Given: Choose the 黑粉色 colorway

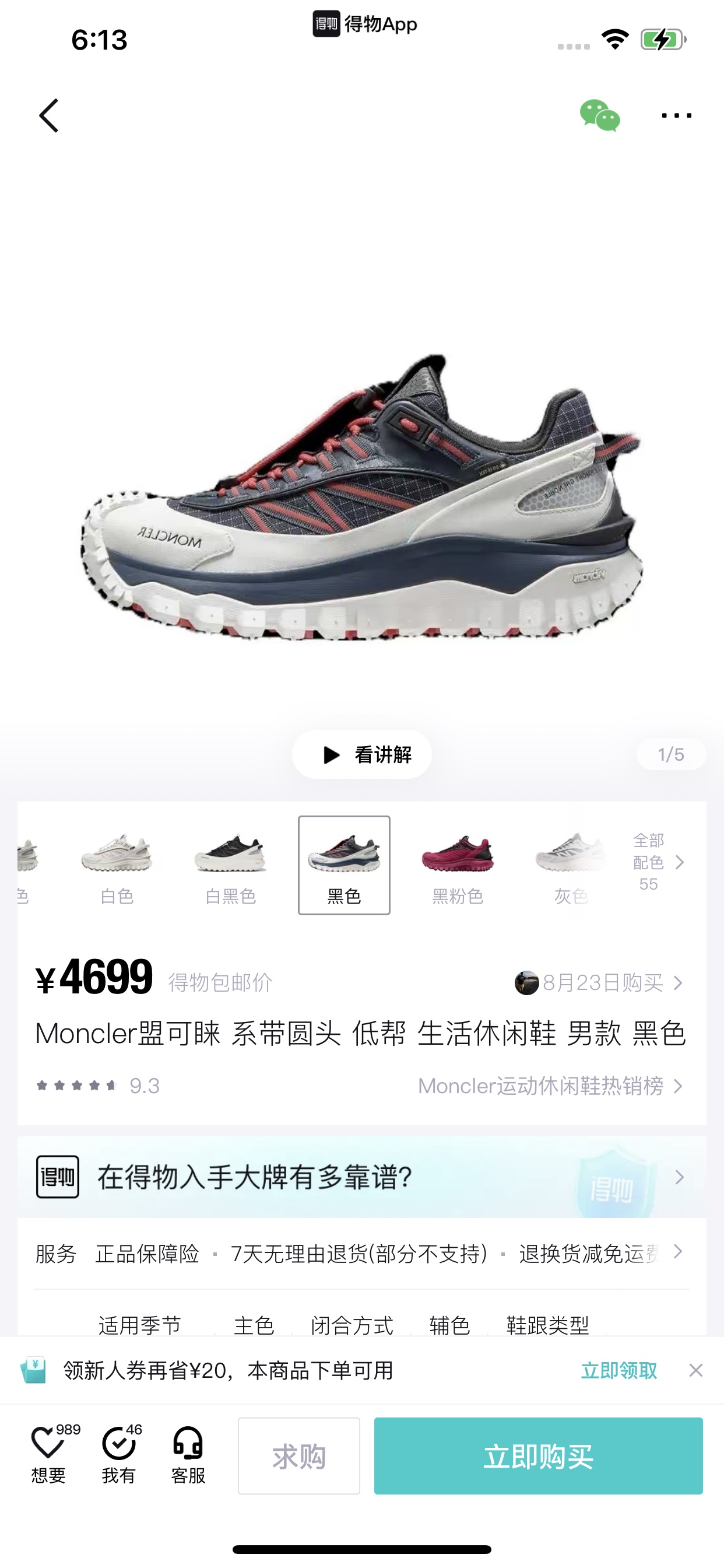Looking at the screenshot, I should pyautogui.click(x=458, y=866).
